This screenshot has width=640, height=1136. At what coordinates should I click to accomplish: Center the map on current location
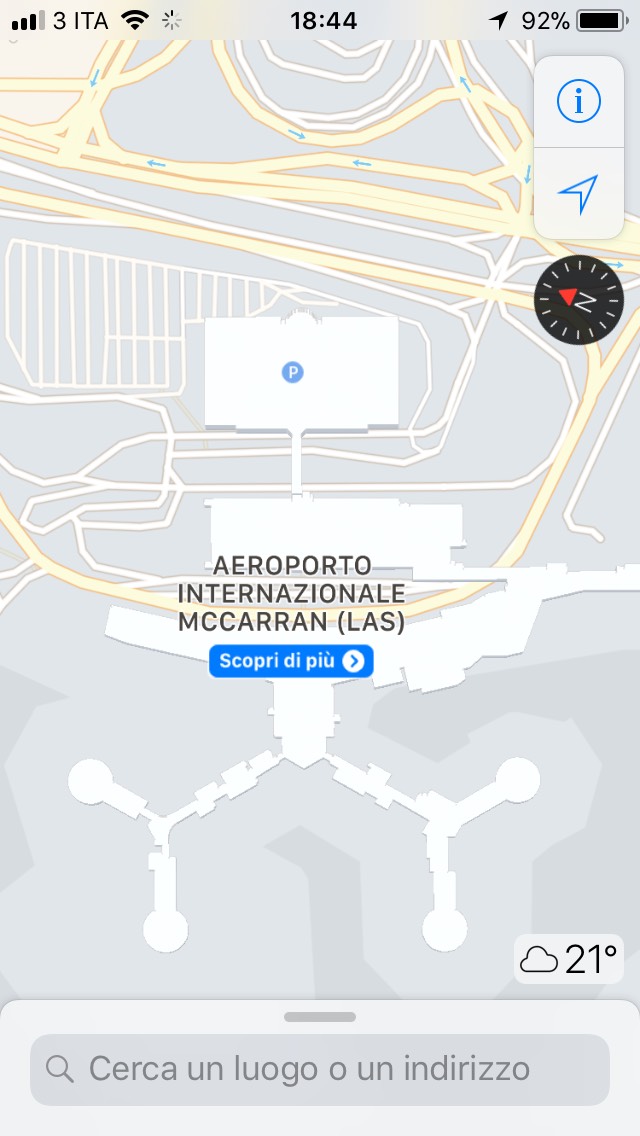[578, 193]
